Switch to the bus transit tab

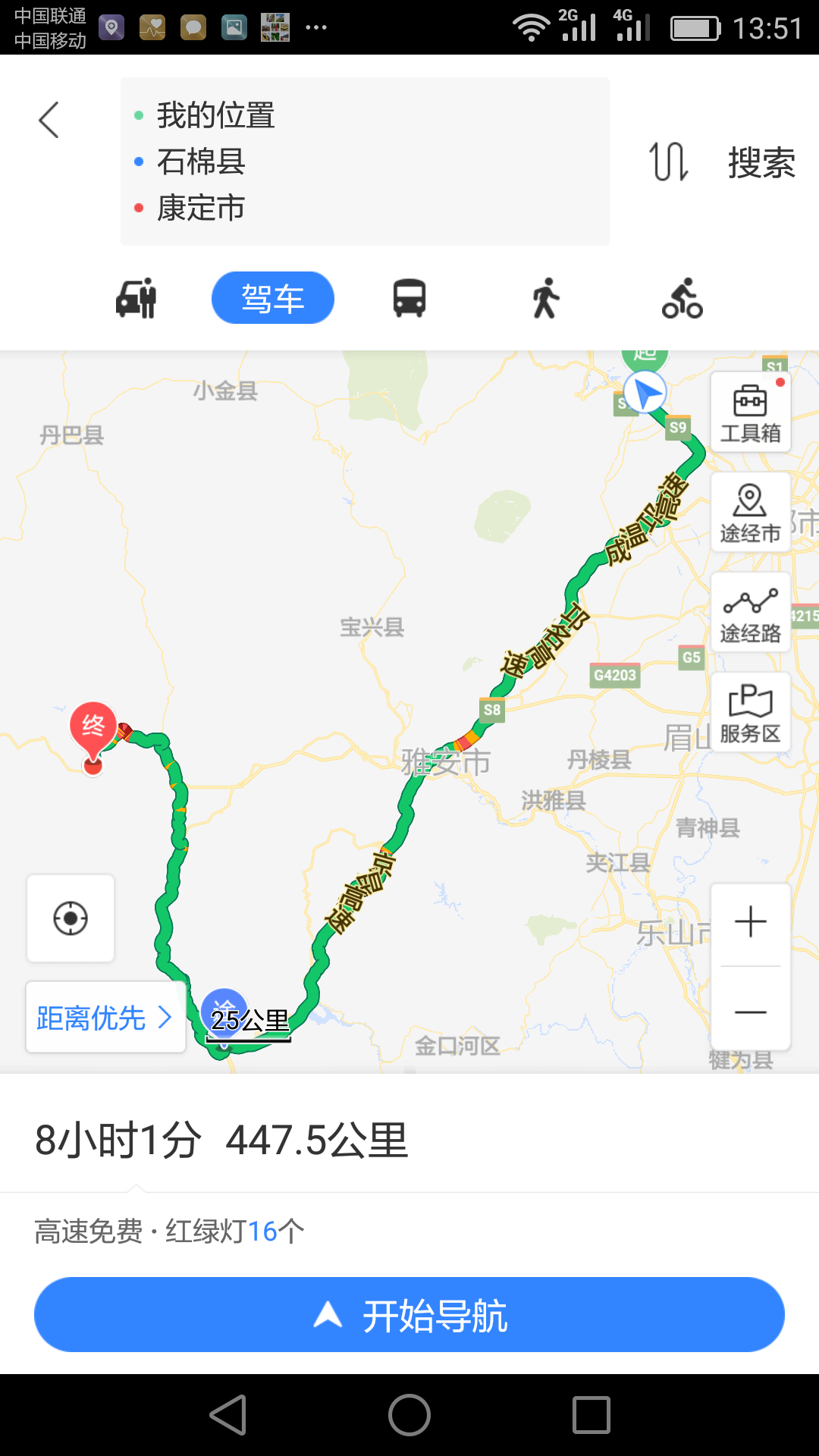(409, 298)
